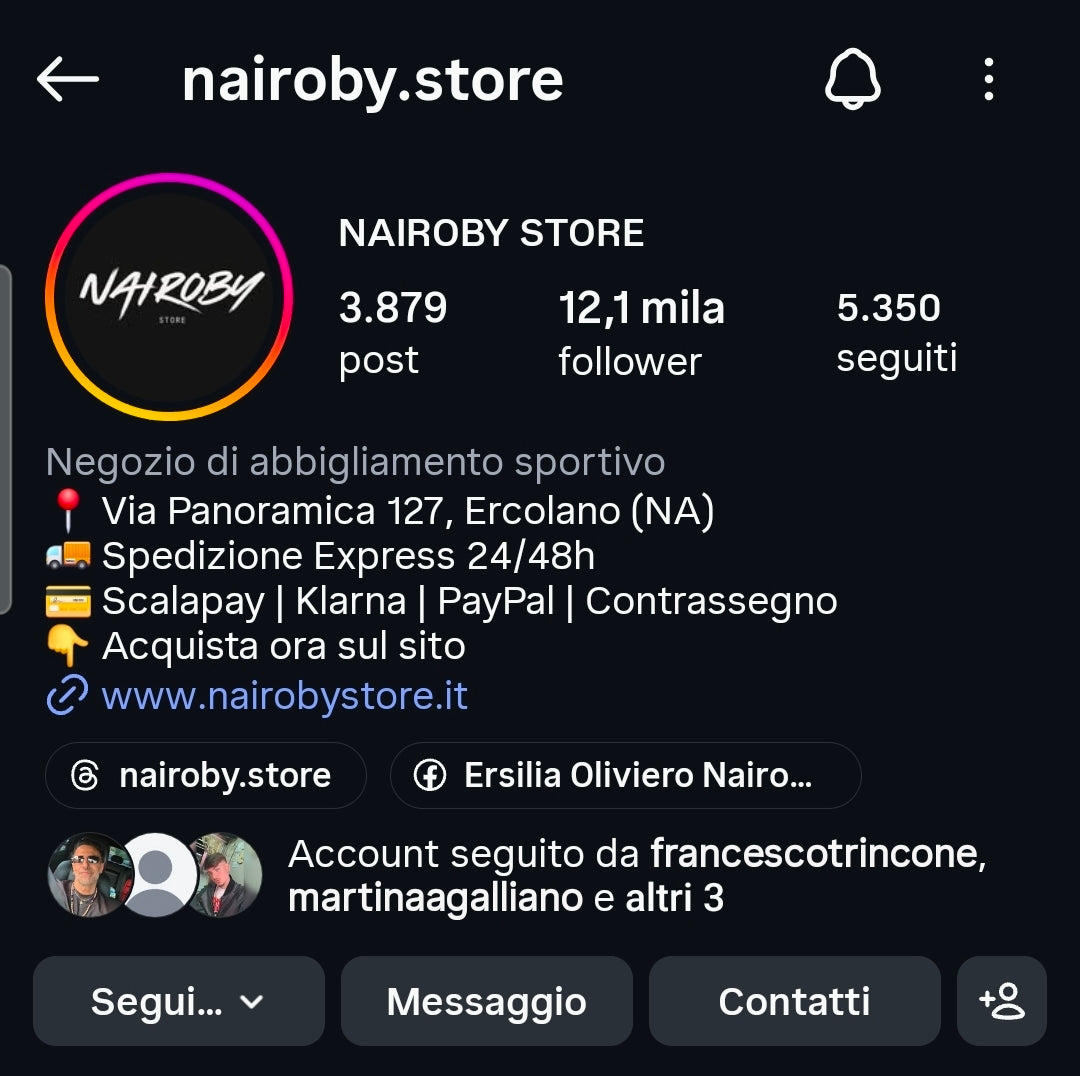
Task: Open the three-dot overflow menu
Action: [x=988, y=79]
